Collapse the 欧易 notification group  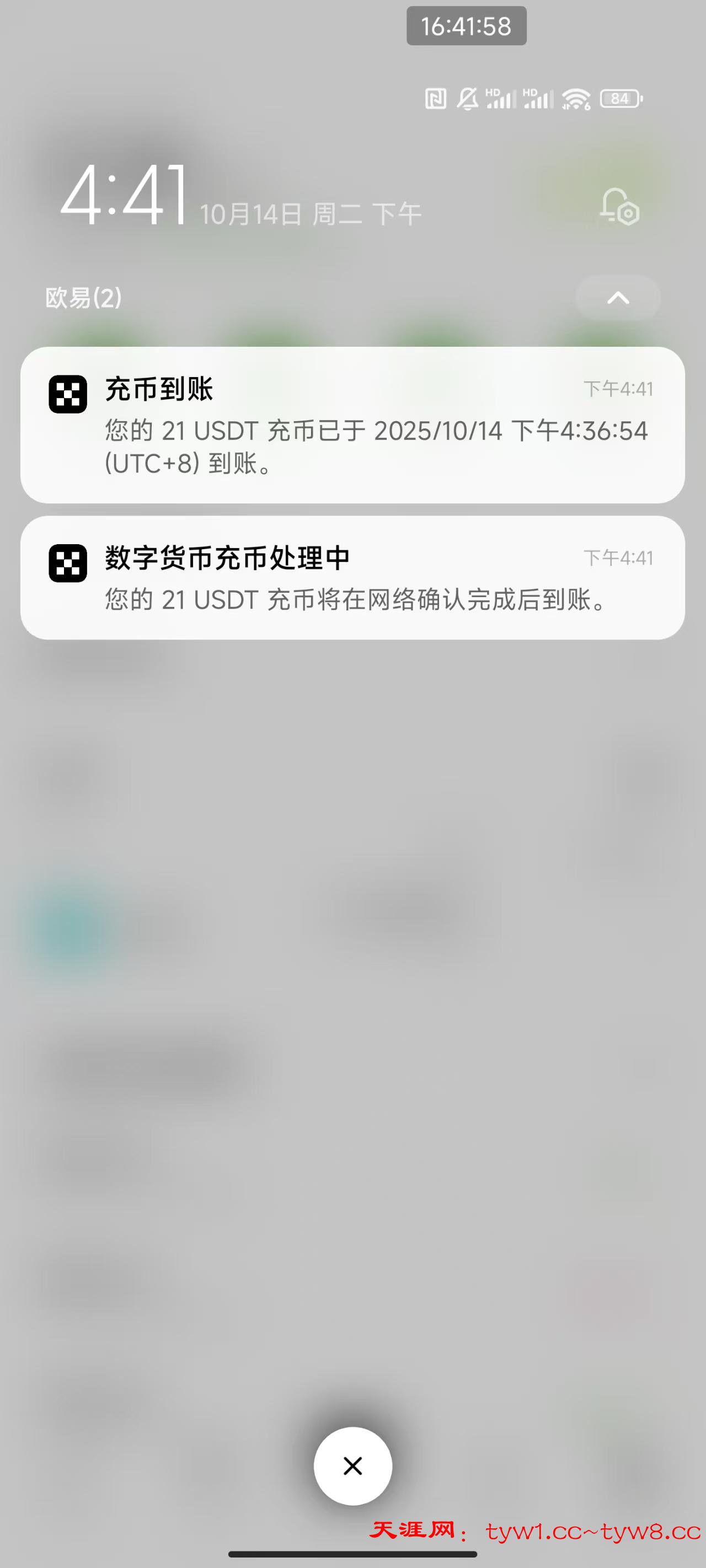pos(618,298)
